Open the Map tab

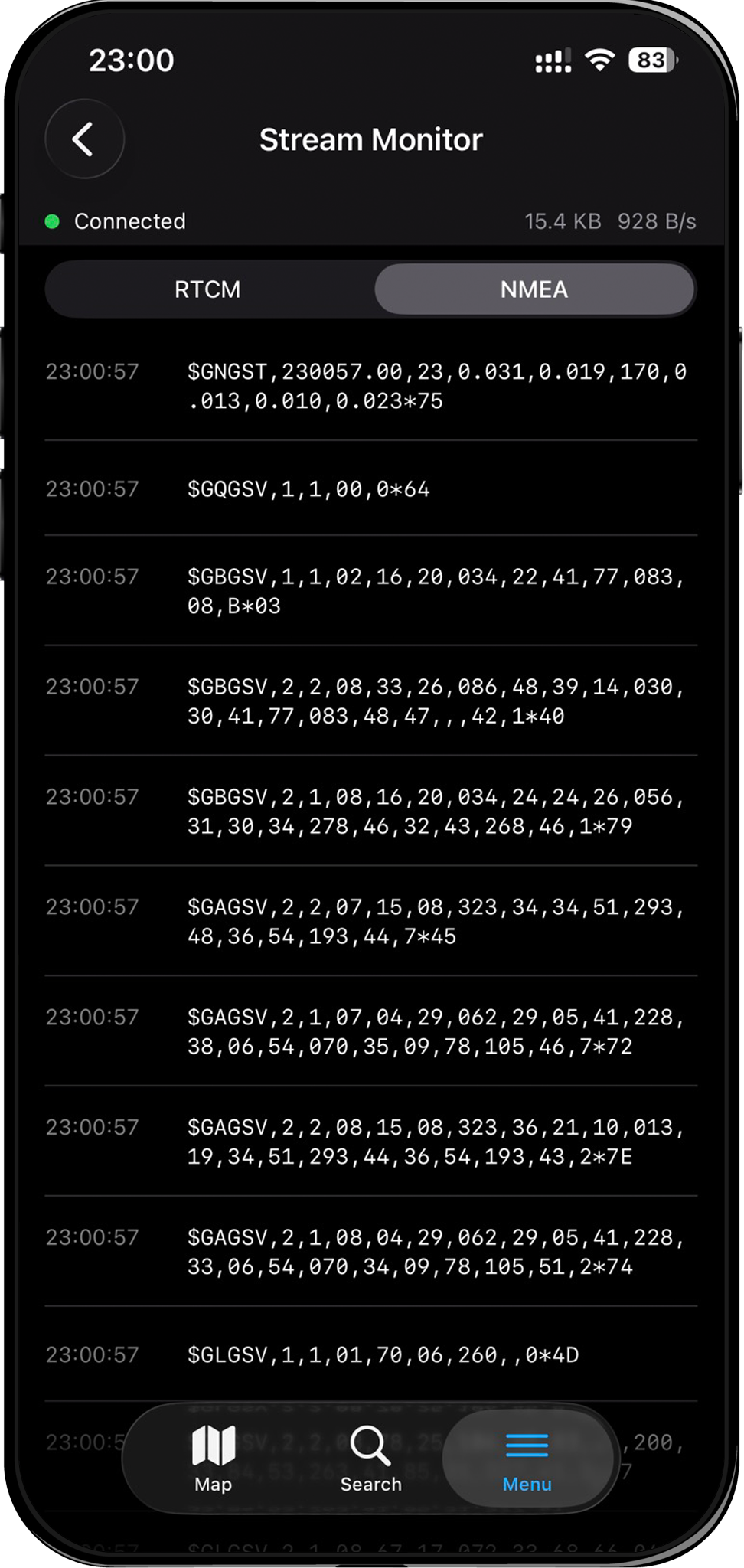coord(213,1459)
